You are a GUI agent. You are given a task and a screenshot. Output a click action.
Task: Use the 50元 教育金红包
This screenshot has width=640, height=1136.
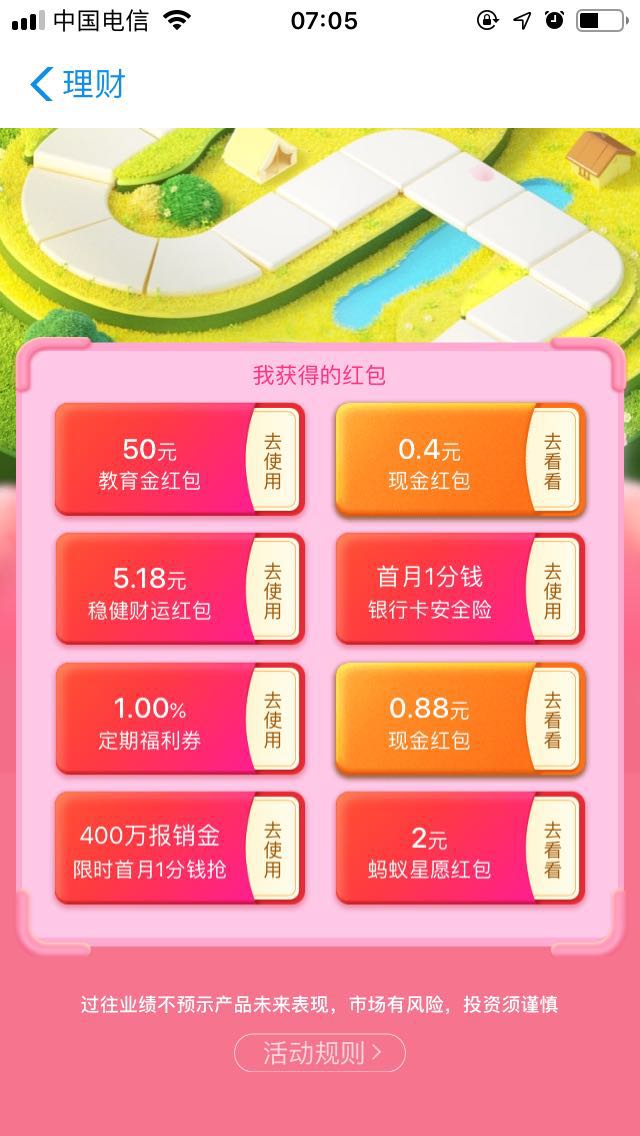[x=273, y=460]
